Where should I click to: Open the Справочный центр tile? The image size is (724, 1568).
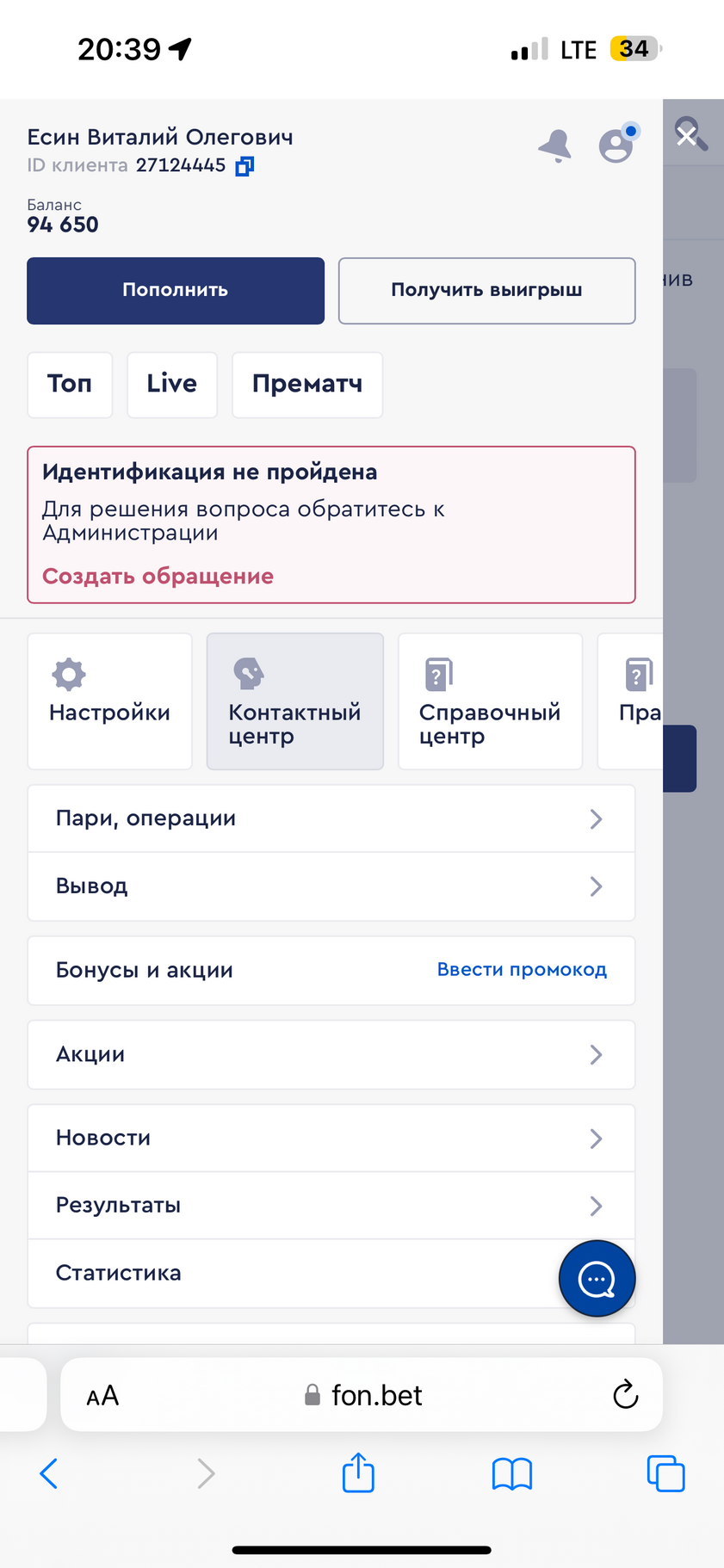point(490,701)
